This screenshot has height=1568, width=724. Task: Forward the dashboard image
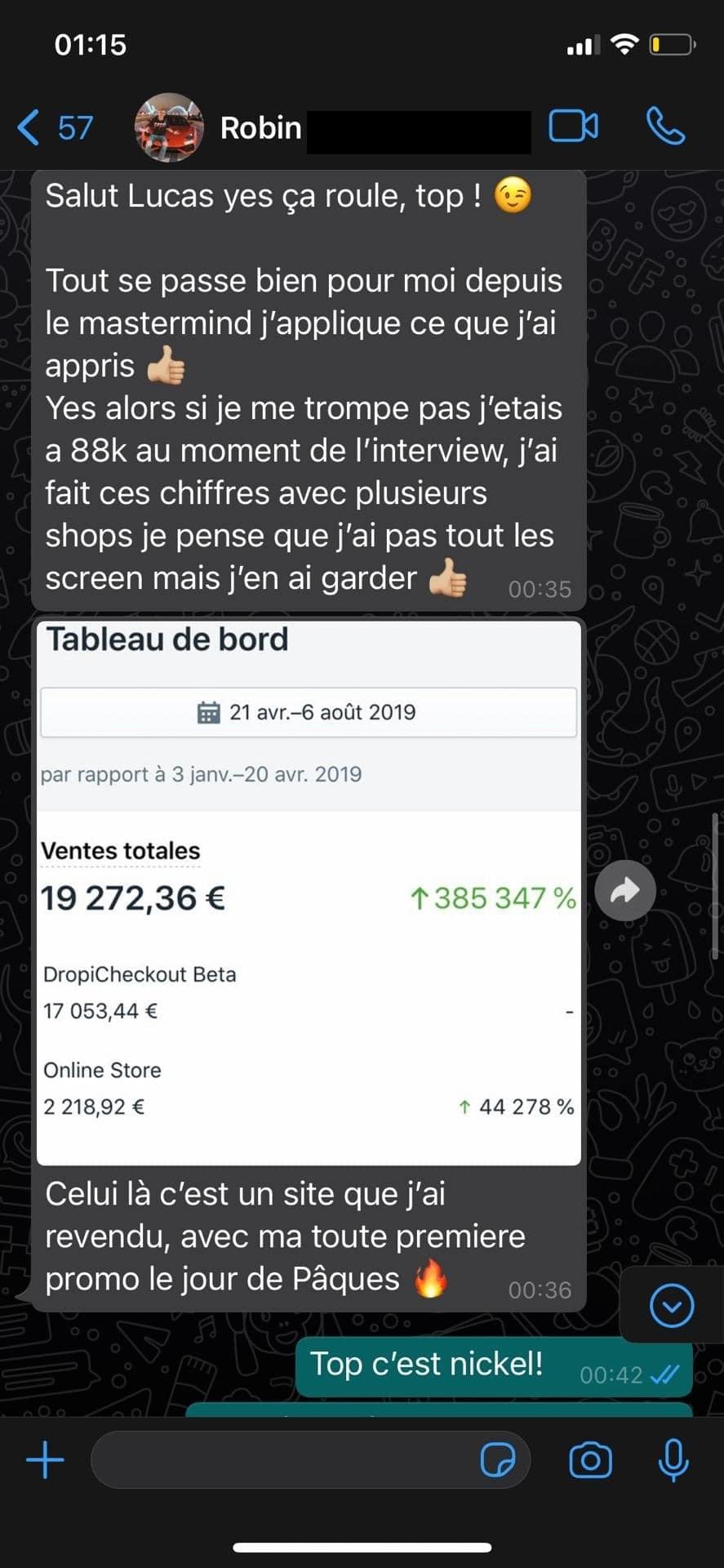click(625, 890)
